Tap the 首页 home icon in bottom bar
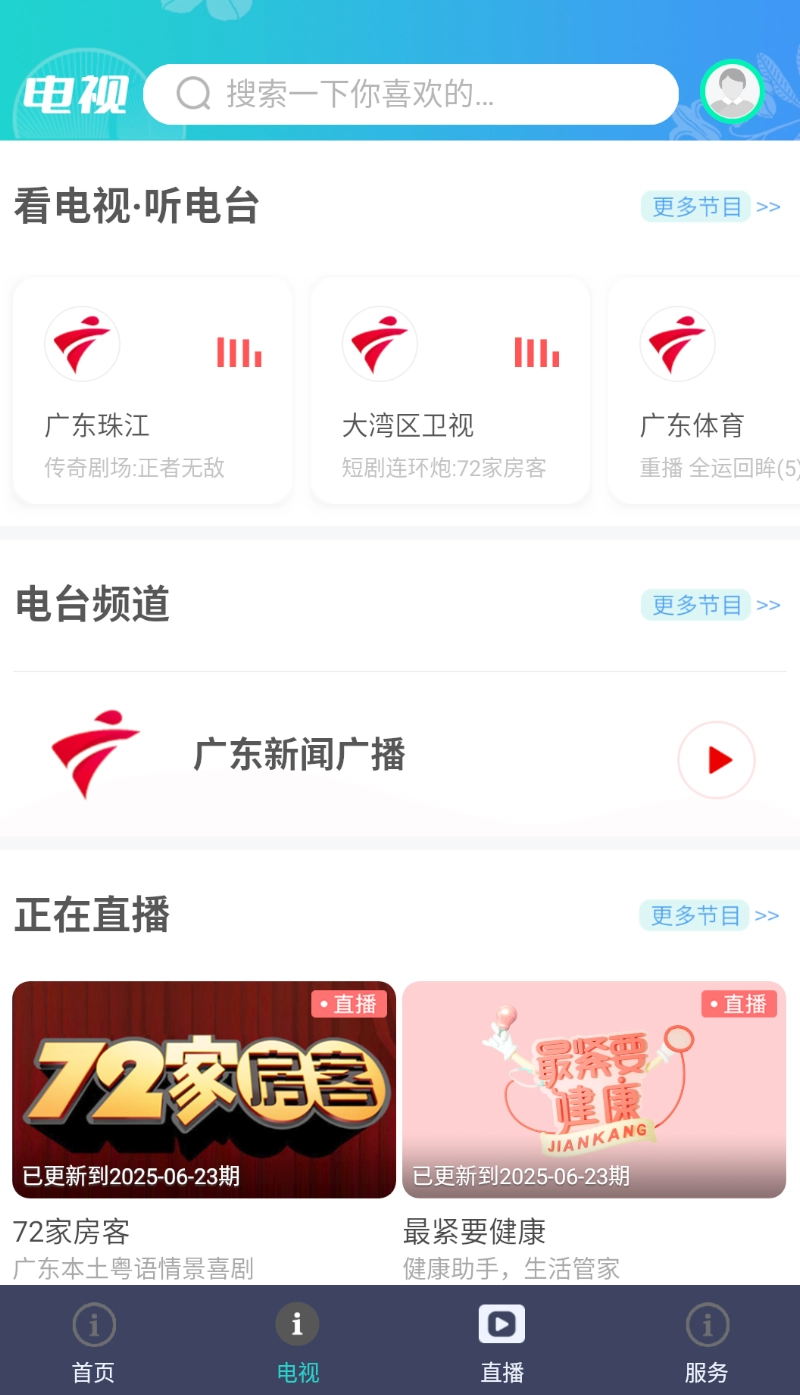 coord(93,1322)
